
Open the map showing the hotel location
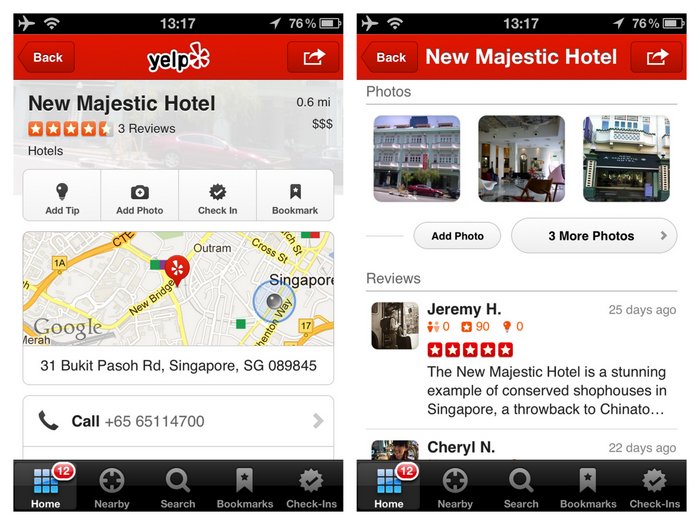click(178, 288)
